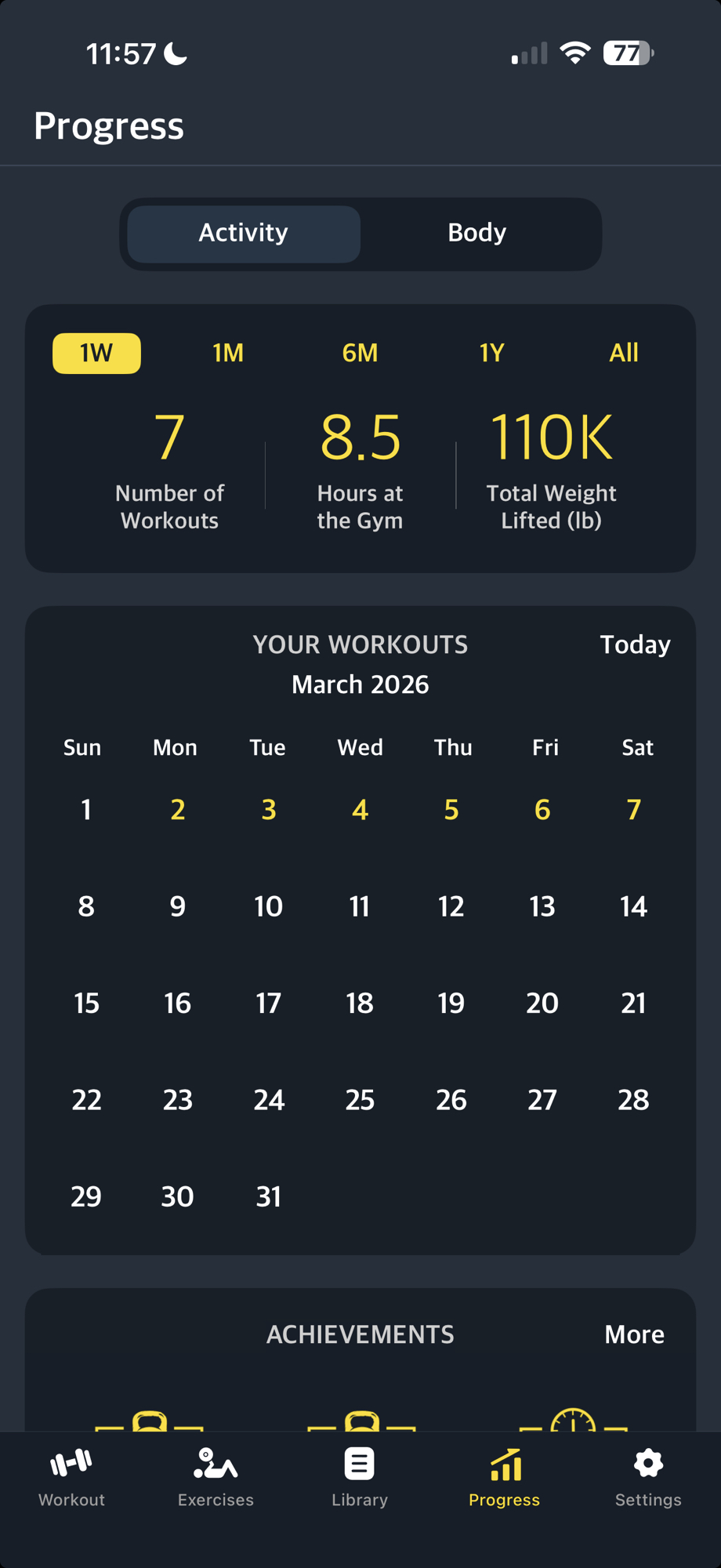This screenshot has width=721, height=1568.
Task: Show All time stats
Action: point(623,353)
